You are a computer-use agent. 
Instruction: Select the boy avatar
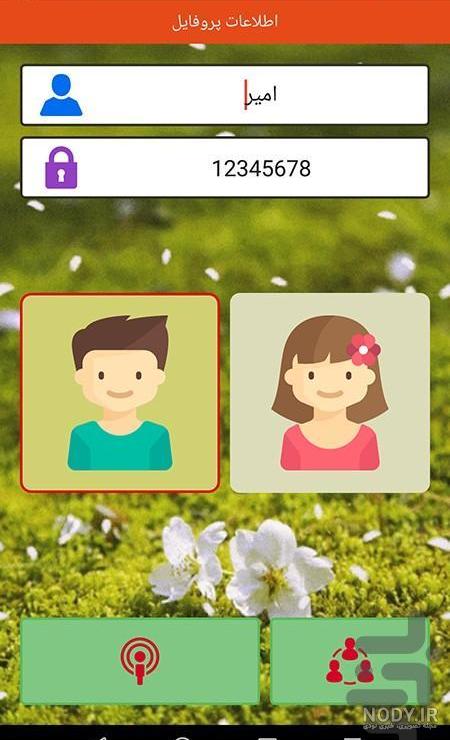(x=120, y=393)
